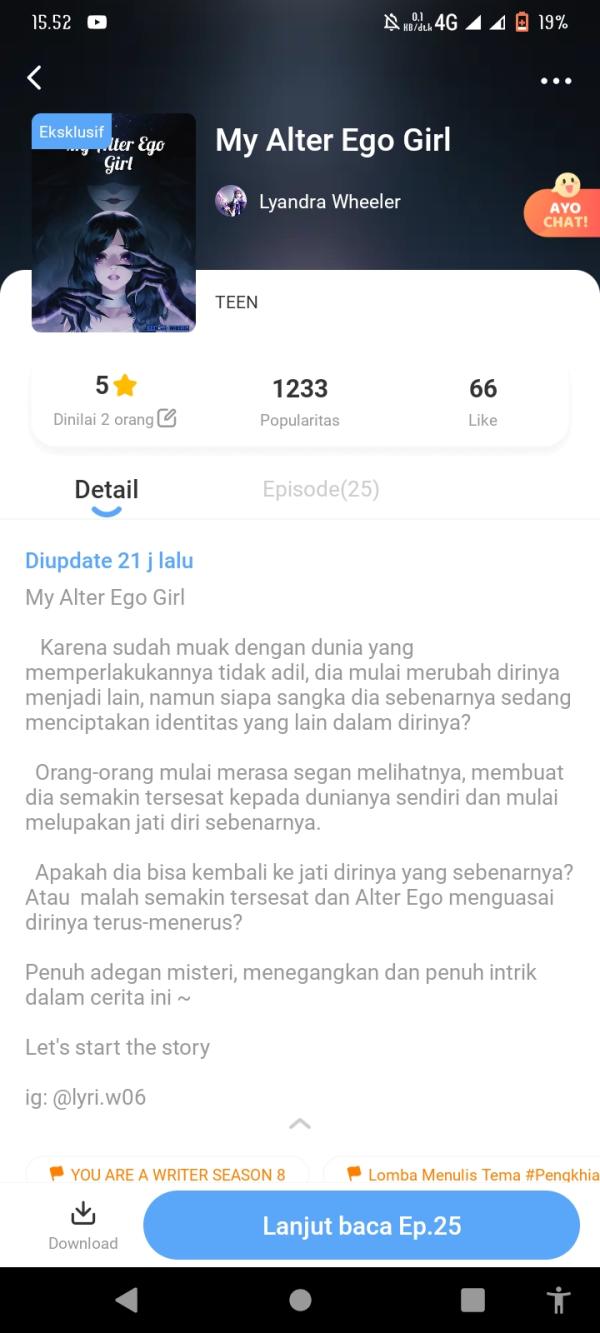The height and width of the screenshot is (1333, 600).
Task: Download the story episodes
Action: (83, 1225)
